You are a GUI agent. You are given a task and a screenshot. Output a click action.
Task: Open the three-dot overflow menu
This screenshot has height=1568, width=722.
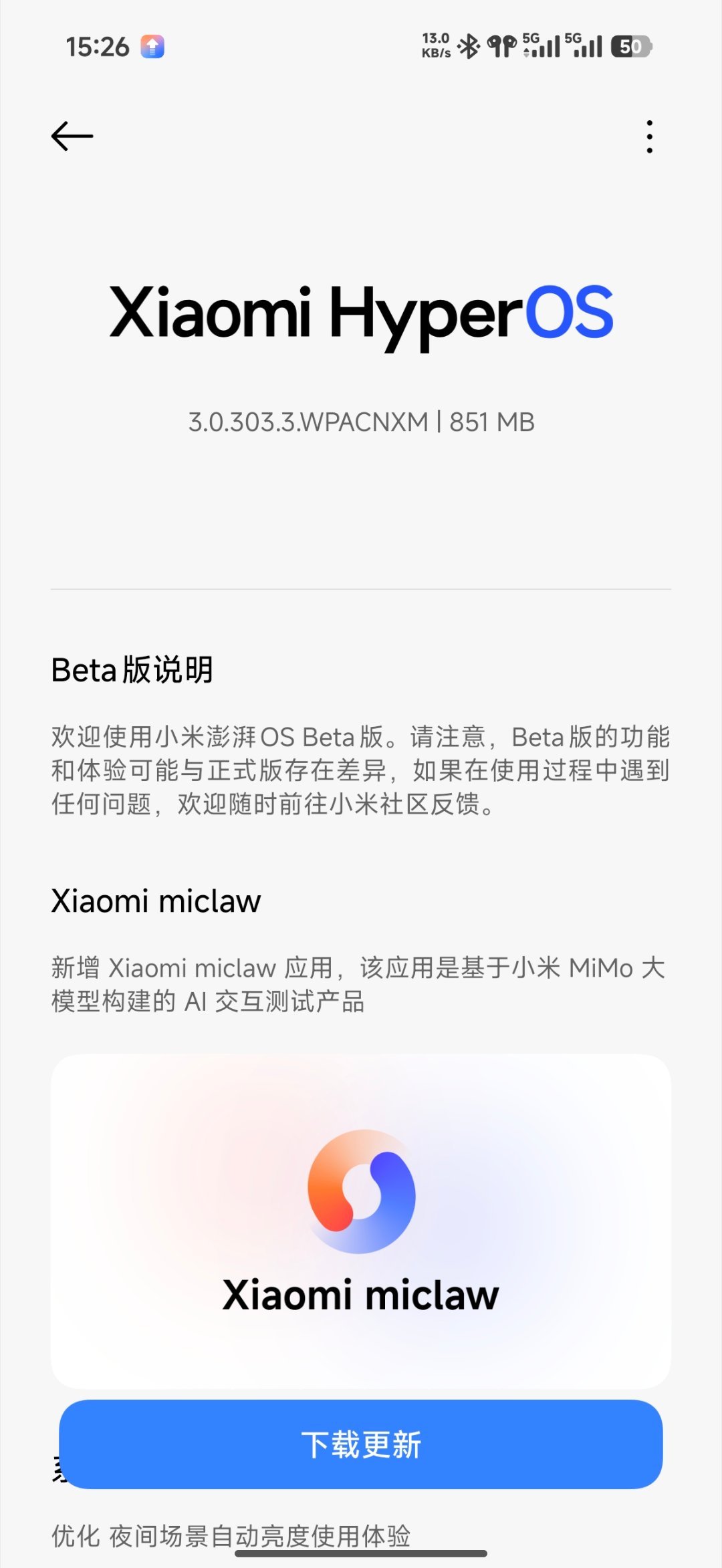click(x=648, y=136)
